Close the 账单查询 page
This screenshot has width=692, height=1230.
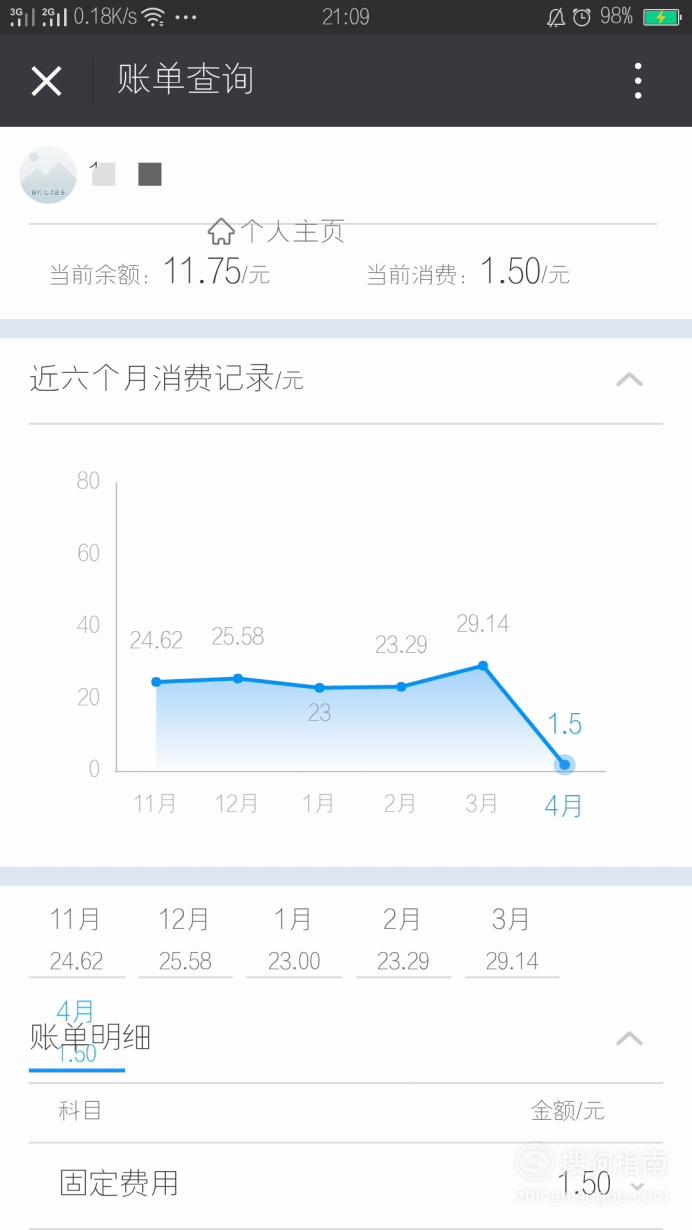coord(46,81)
